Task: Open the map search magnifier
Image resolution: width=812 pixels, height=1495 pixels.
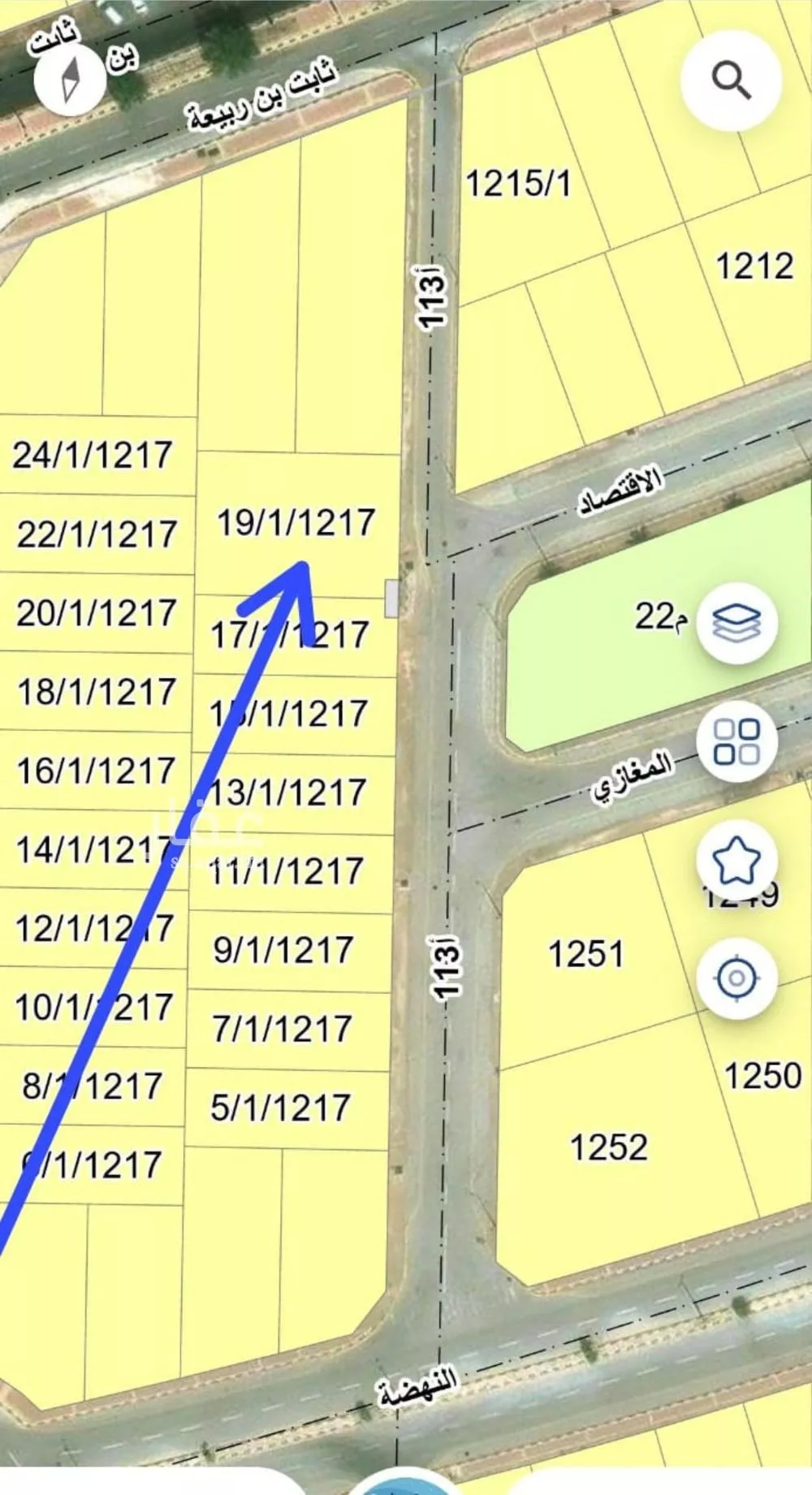Action: 731,80
